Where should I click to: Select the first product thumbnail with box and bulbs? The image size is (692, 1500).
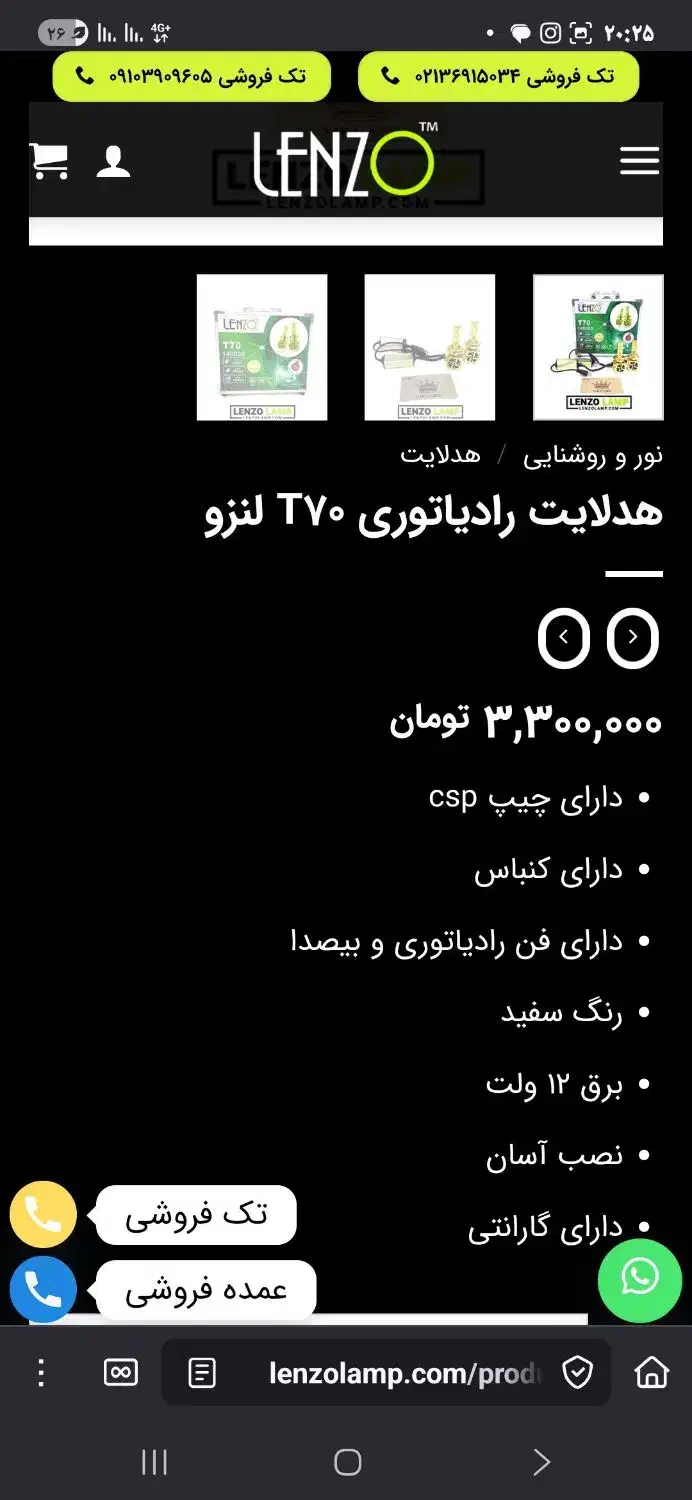(x=598, y=347)
